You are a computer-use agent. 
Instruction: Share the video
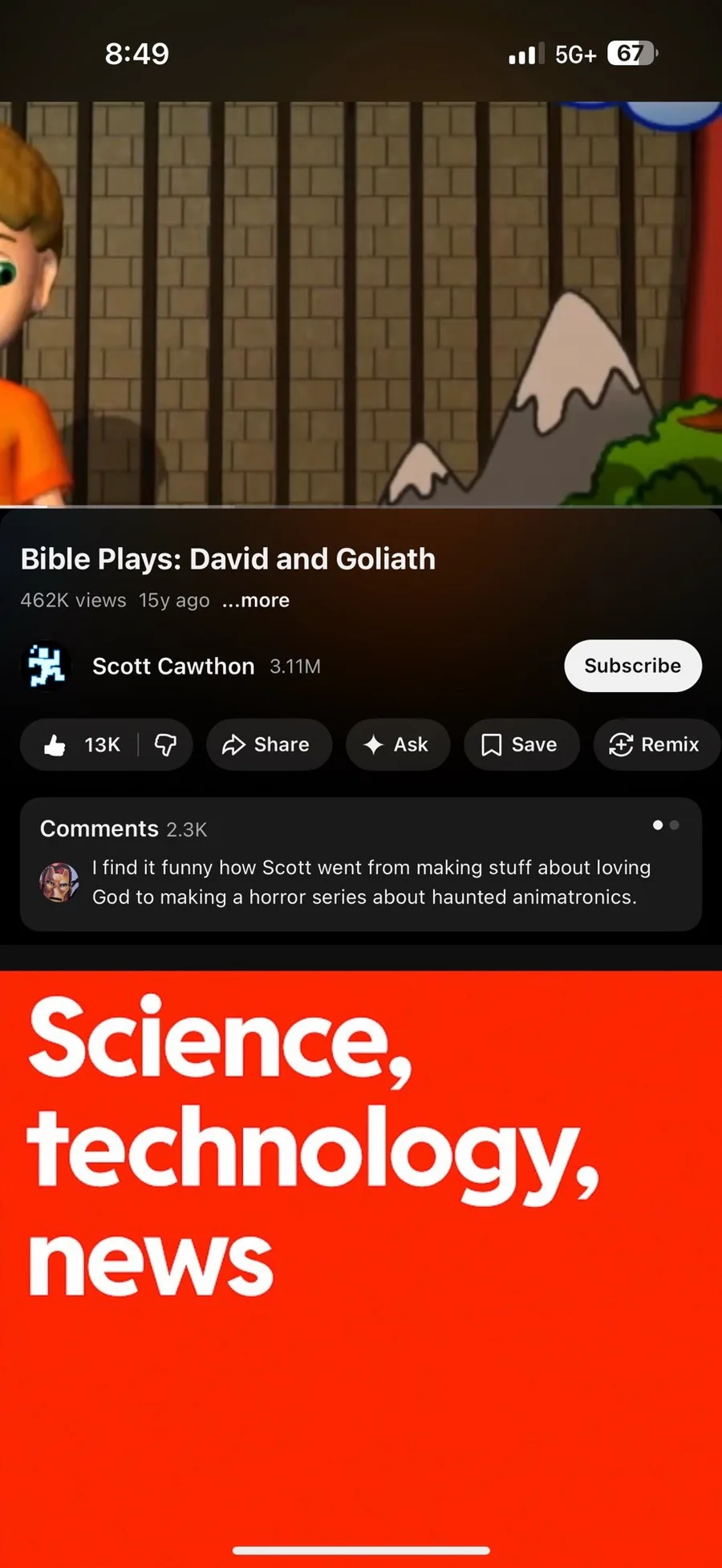(x=269, y=744)
